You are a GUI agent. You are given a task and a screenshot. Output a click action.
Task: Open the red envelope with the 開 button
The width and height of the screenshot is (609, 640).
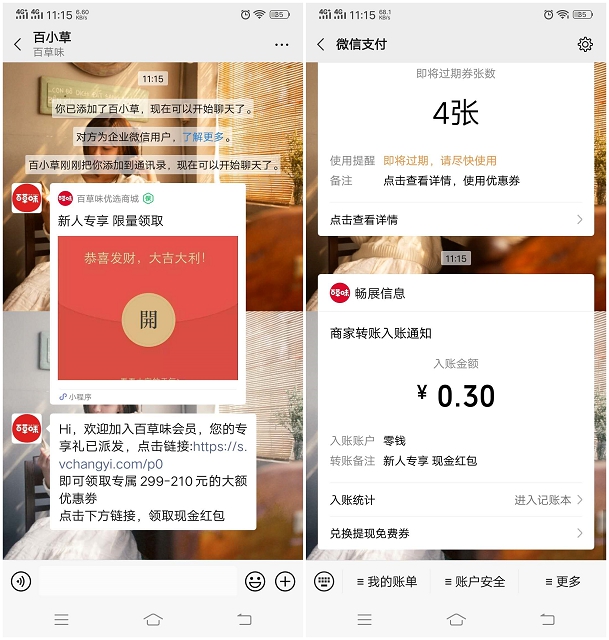(148, 319)
